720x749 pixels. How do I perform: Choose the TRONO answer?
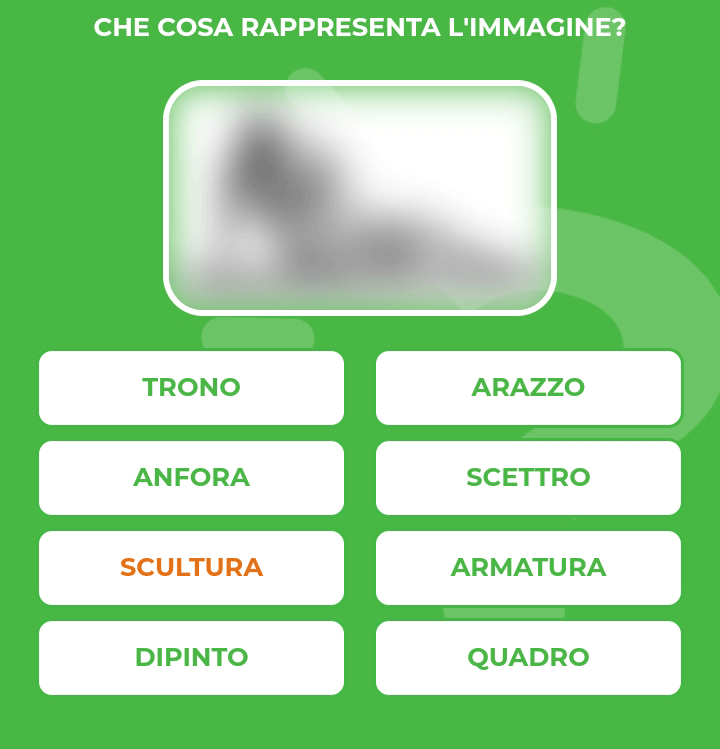191,387
